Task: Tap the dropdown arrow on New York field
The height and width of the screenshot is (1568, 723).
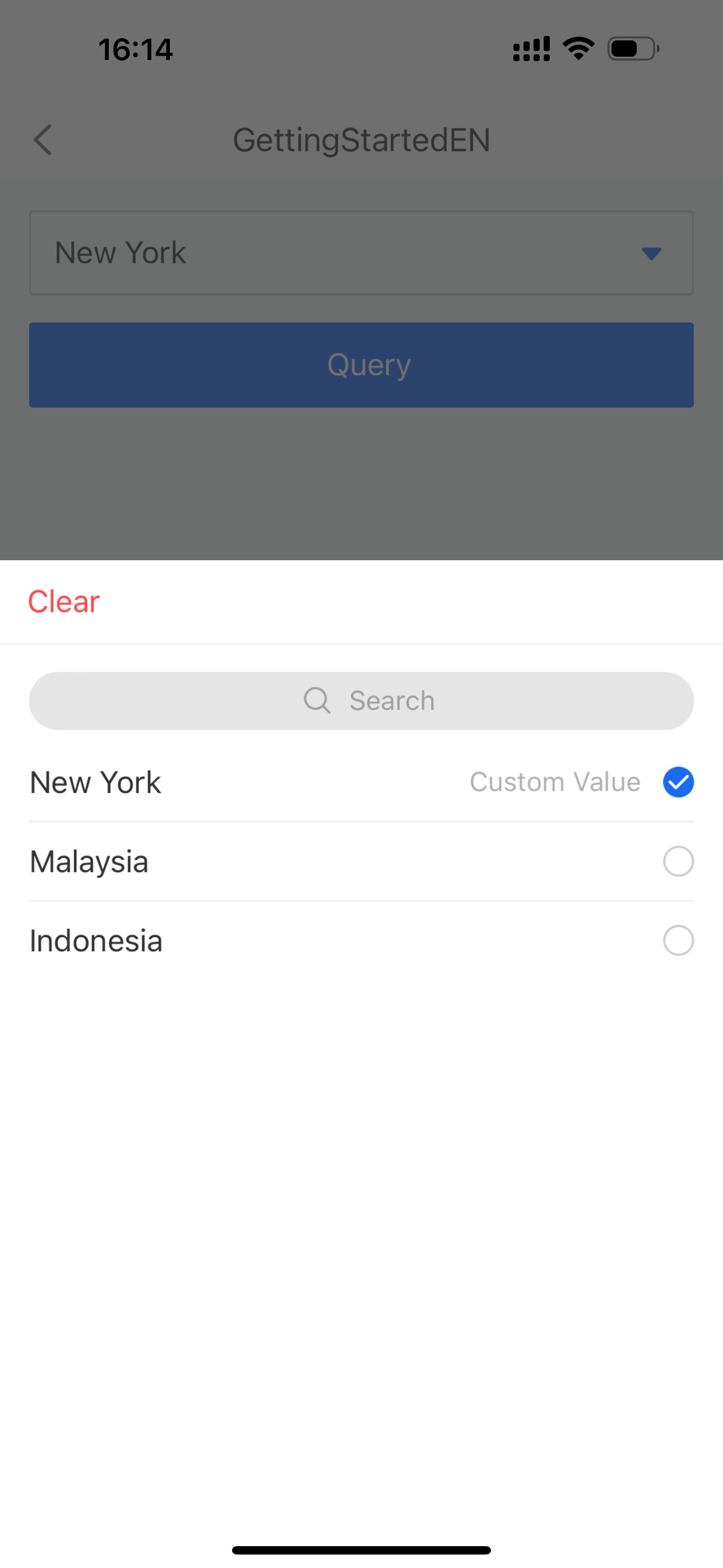Action: 651,253
